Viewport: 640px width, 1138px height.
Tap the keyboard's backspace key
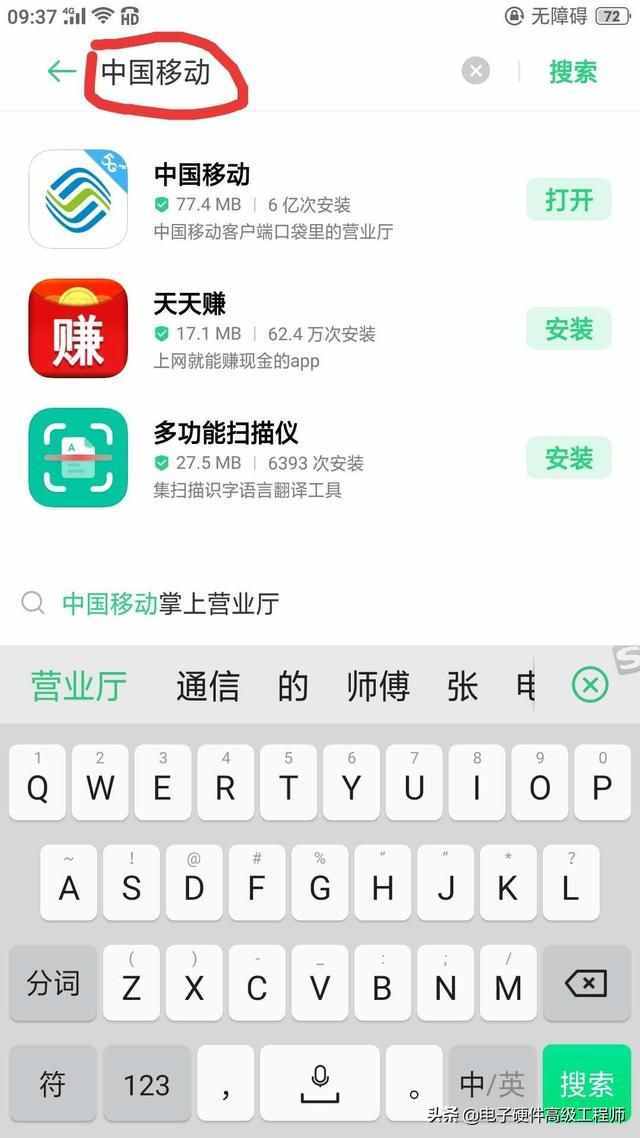point(585,984)
